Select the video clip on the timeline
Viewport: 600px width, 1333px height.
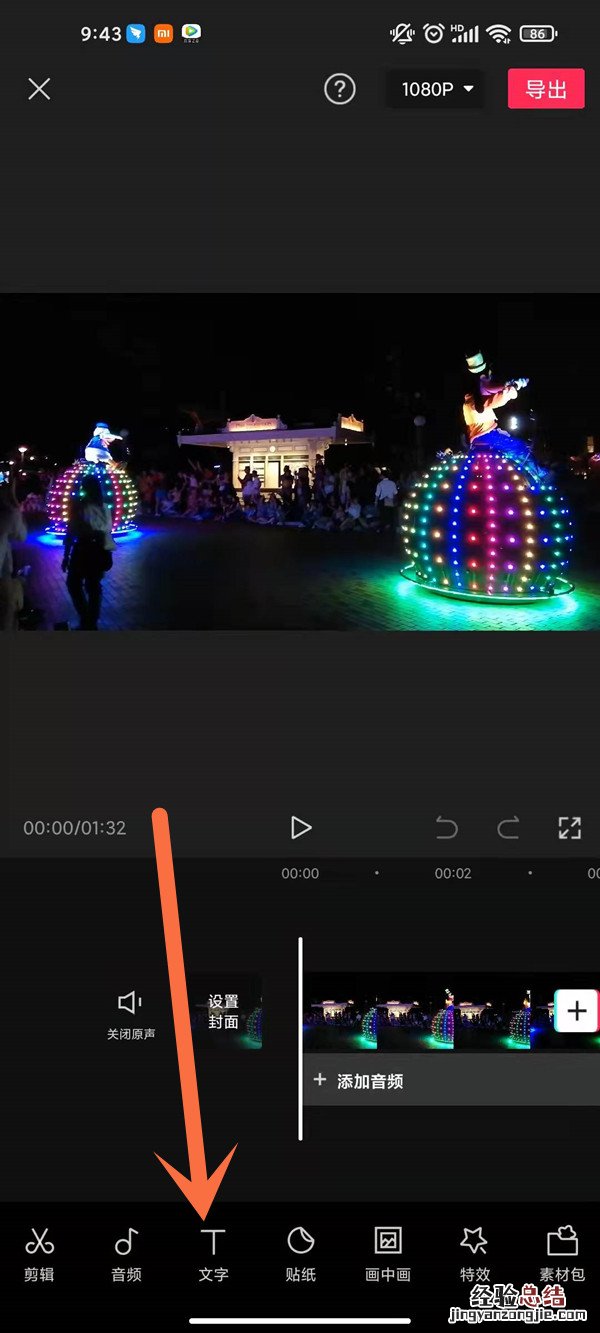pos(420,1011)
